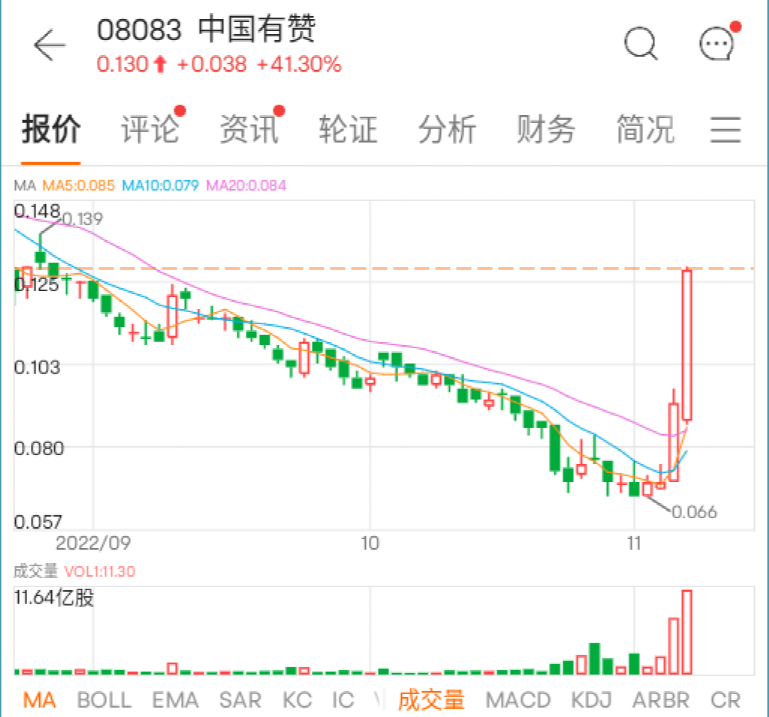Open stock search magnifier
Viewport: 769px width, 717px height.
point(640,44)
